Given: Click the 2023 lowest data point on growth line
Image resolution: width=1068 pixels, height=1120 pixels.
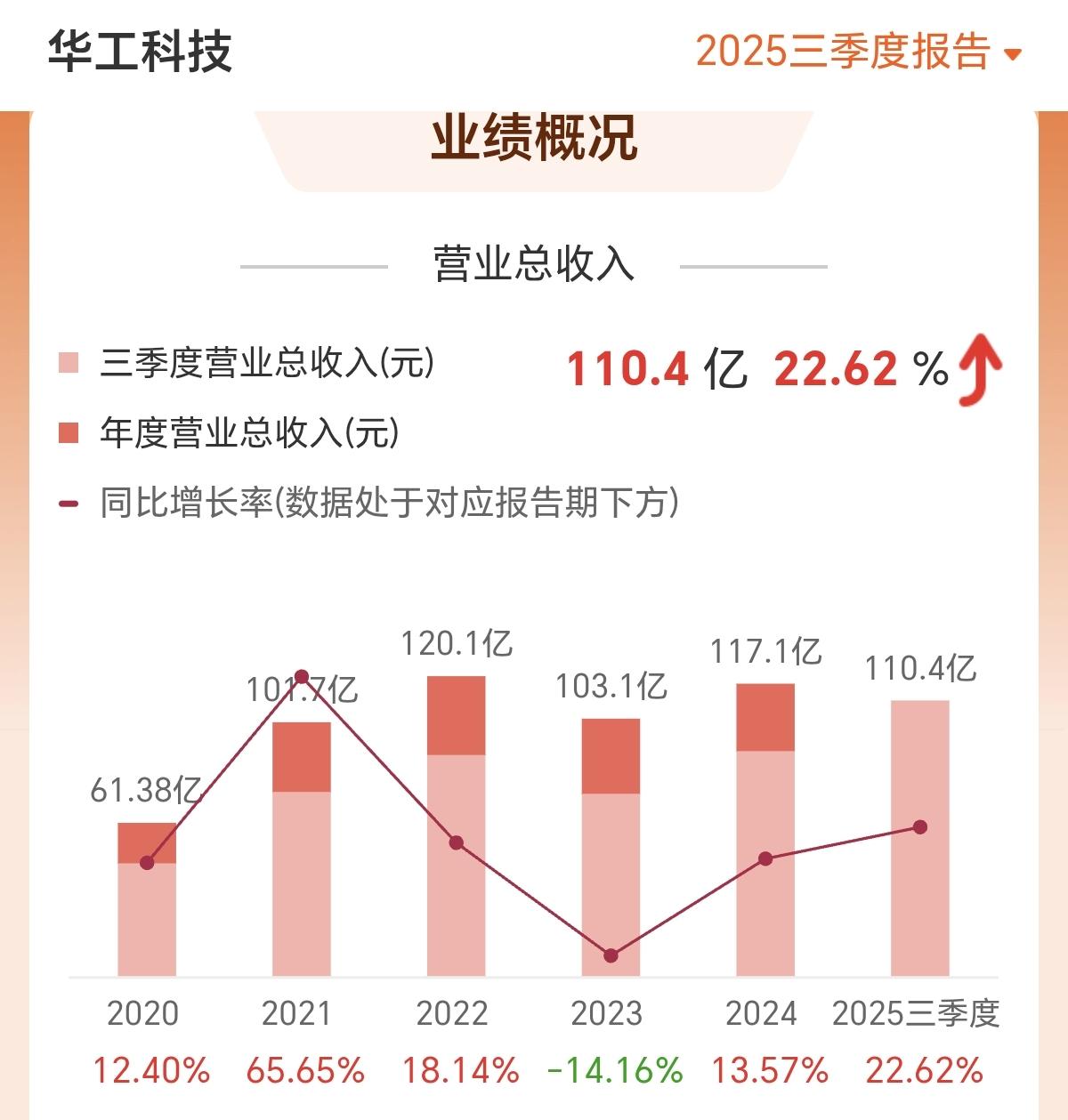Looking at the screenshot, I should point(611,955).
